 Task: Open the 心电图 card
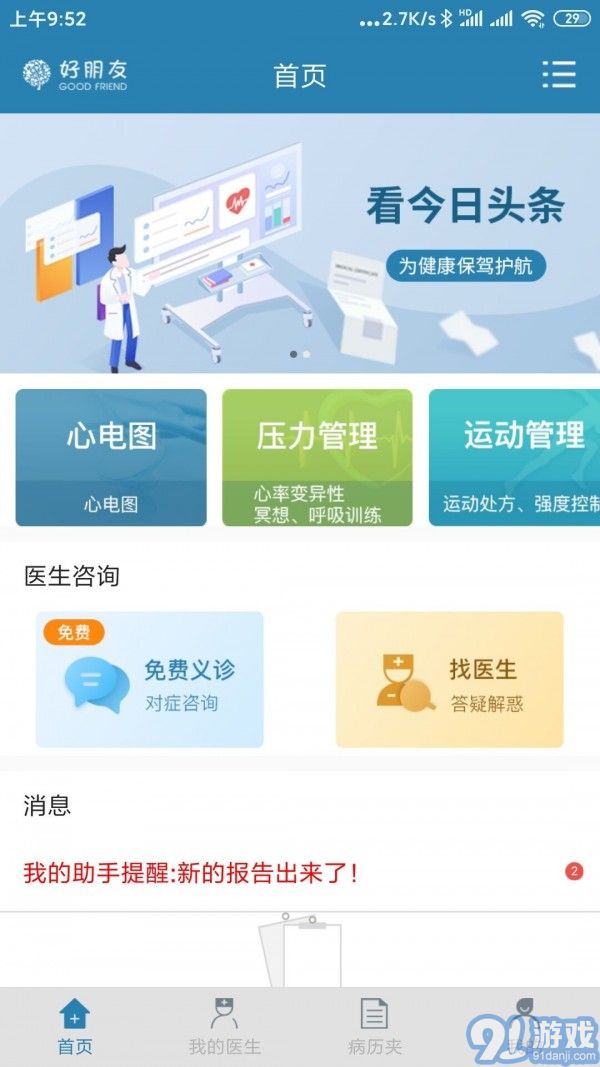click(x=111, y=457)
